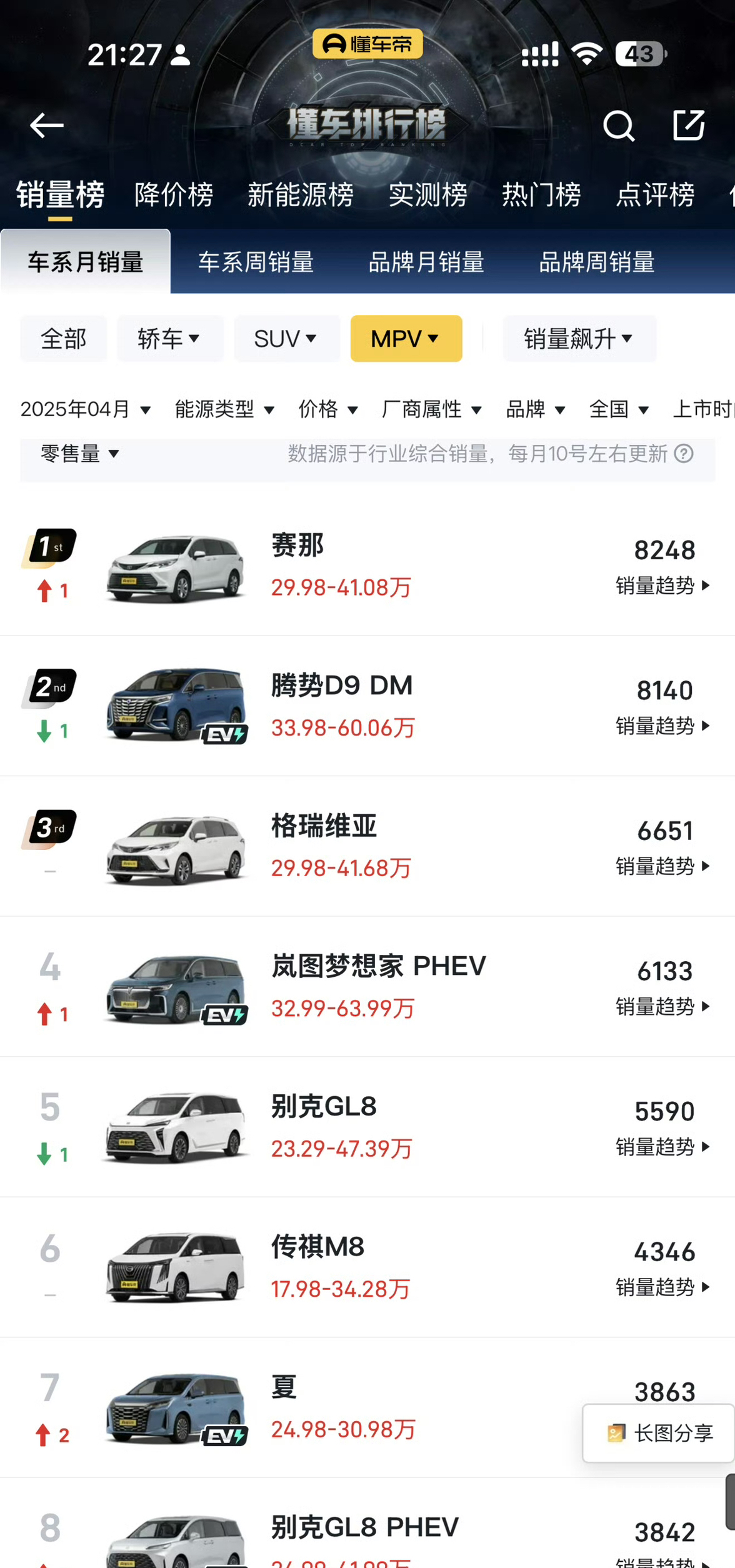View 销量趋势 for 赛那
Image resolution: width=735 pixels, height=1568 pixels.
[x=663, y=586]
